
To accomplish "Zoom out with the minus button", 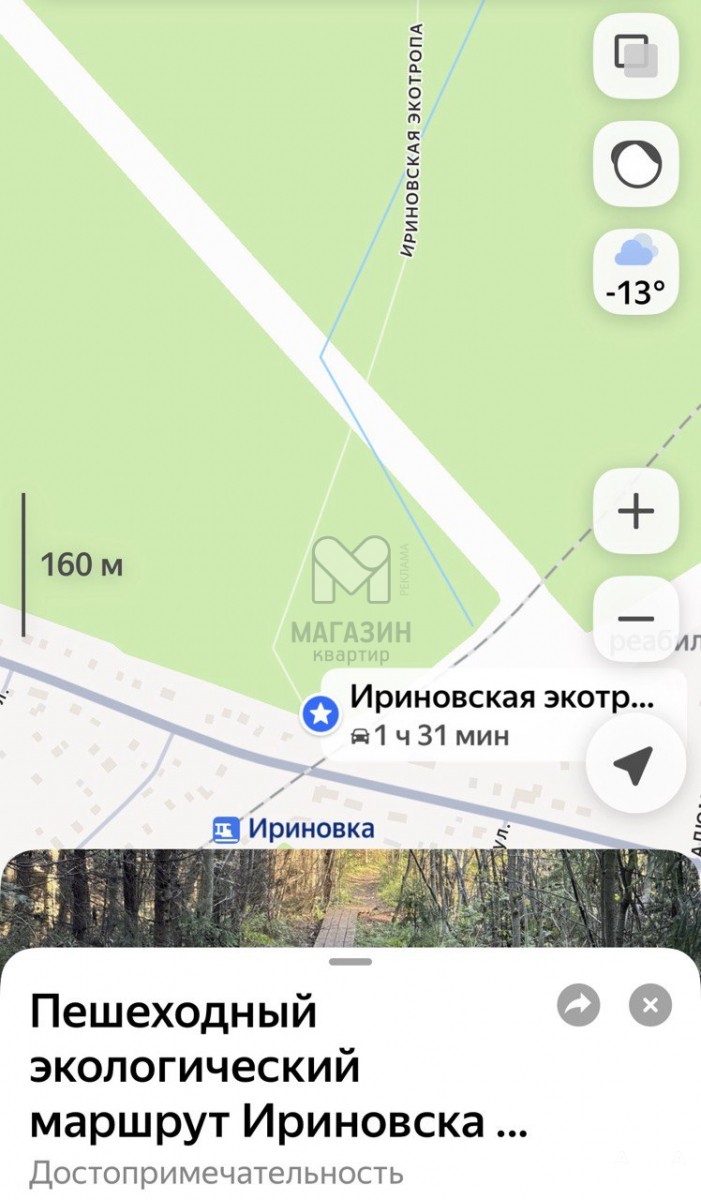I will (636, 619).
